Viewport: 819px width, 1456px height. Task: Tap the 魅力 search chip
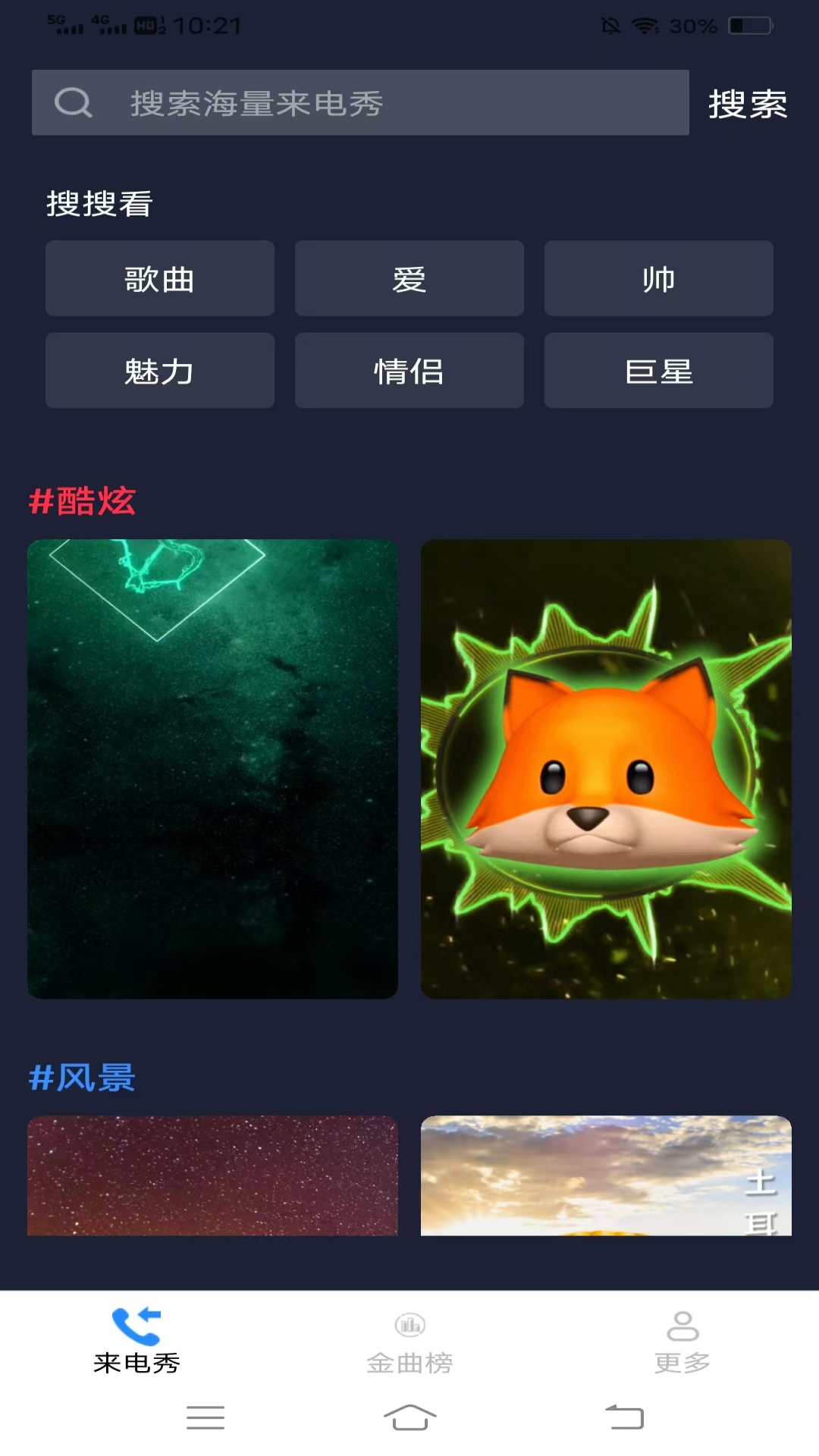(x=159, y=371)
